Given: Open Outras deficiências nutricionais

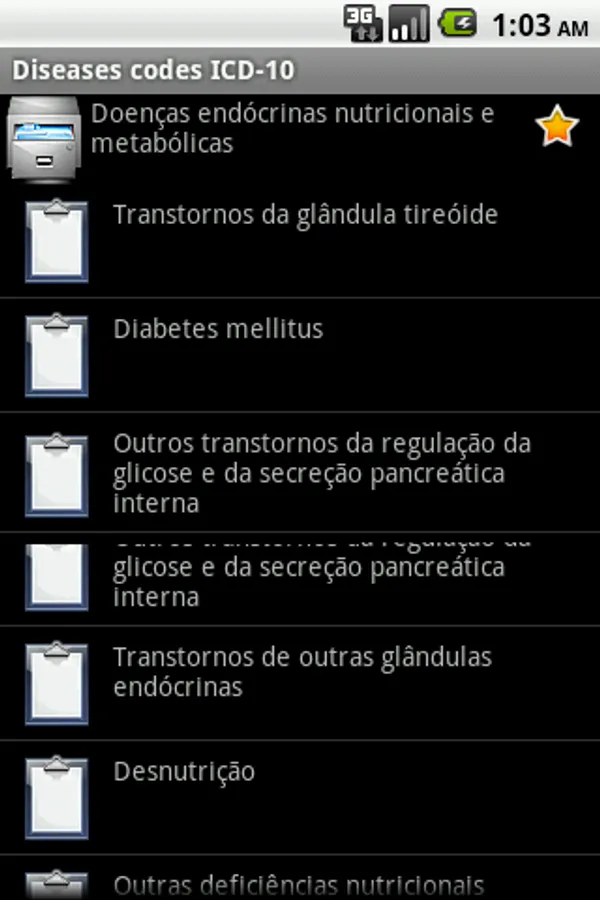Looking at the screenshot, I should coord(298,885).
